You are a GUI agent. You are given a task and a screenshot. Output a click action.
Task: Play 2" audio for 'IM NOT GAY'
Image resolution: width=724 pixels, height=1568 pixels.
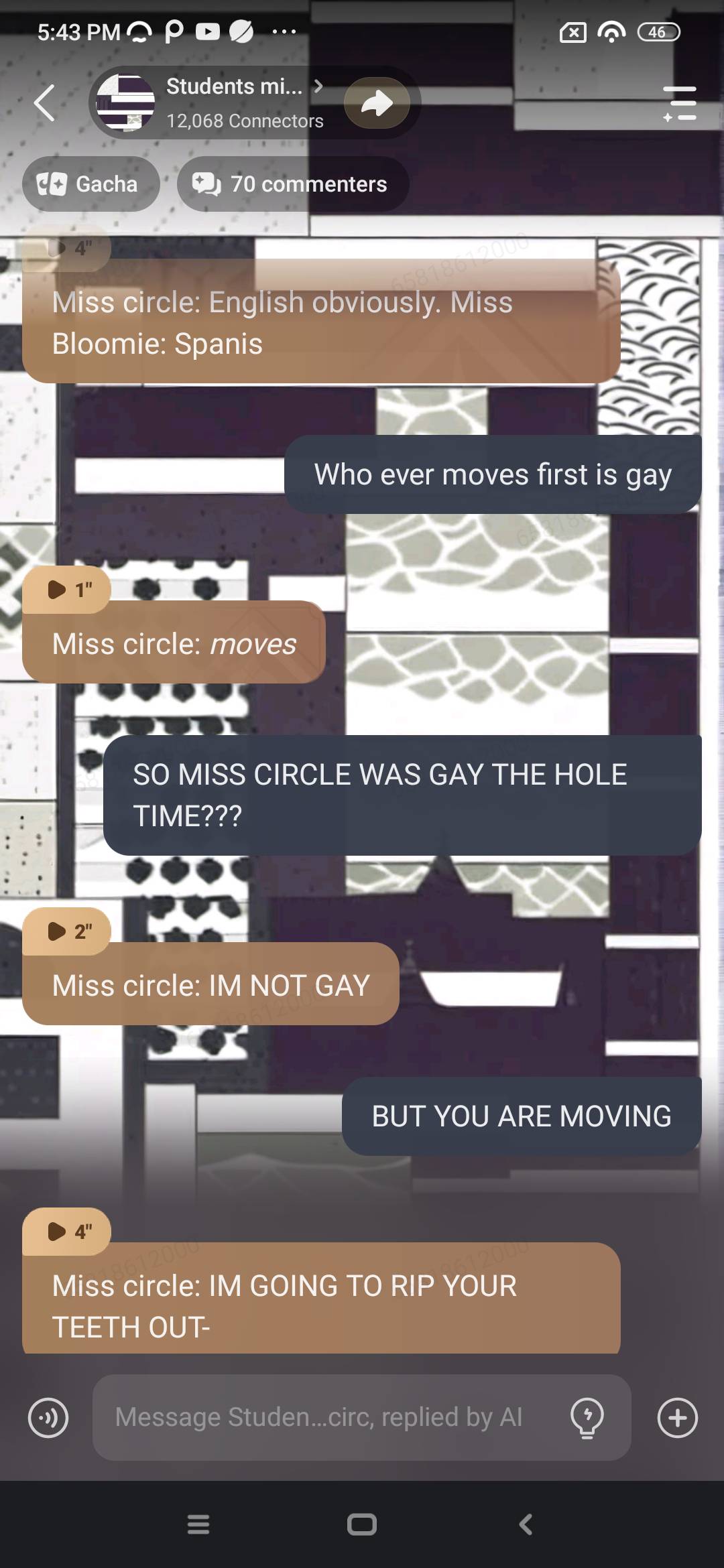click(67, 931)
